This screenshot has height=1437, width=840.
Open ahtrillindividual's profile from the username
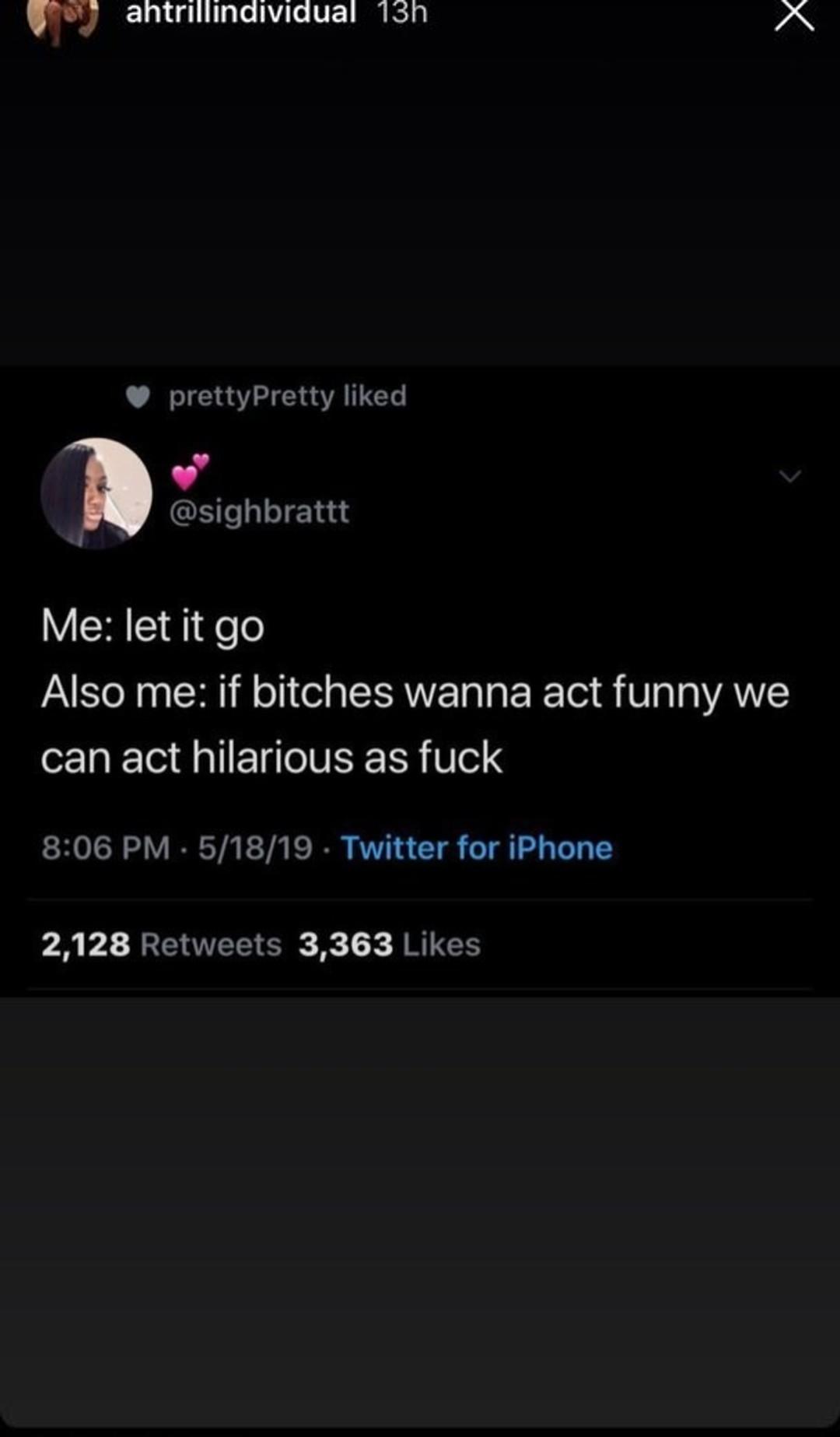[x=241, y=12]
